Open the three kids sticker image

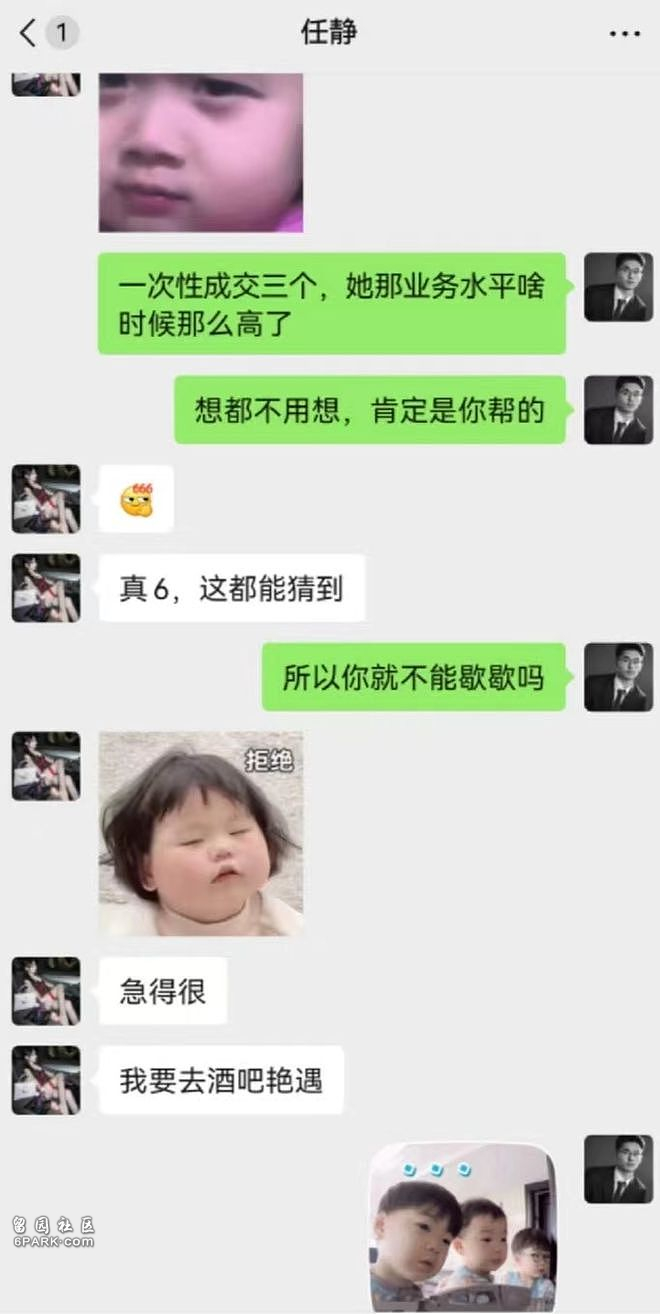click(x=462, y=1228)
